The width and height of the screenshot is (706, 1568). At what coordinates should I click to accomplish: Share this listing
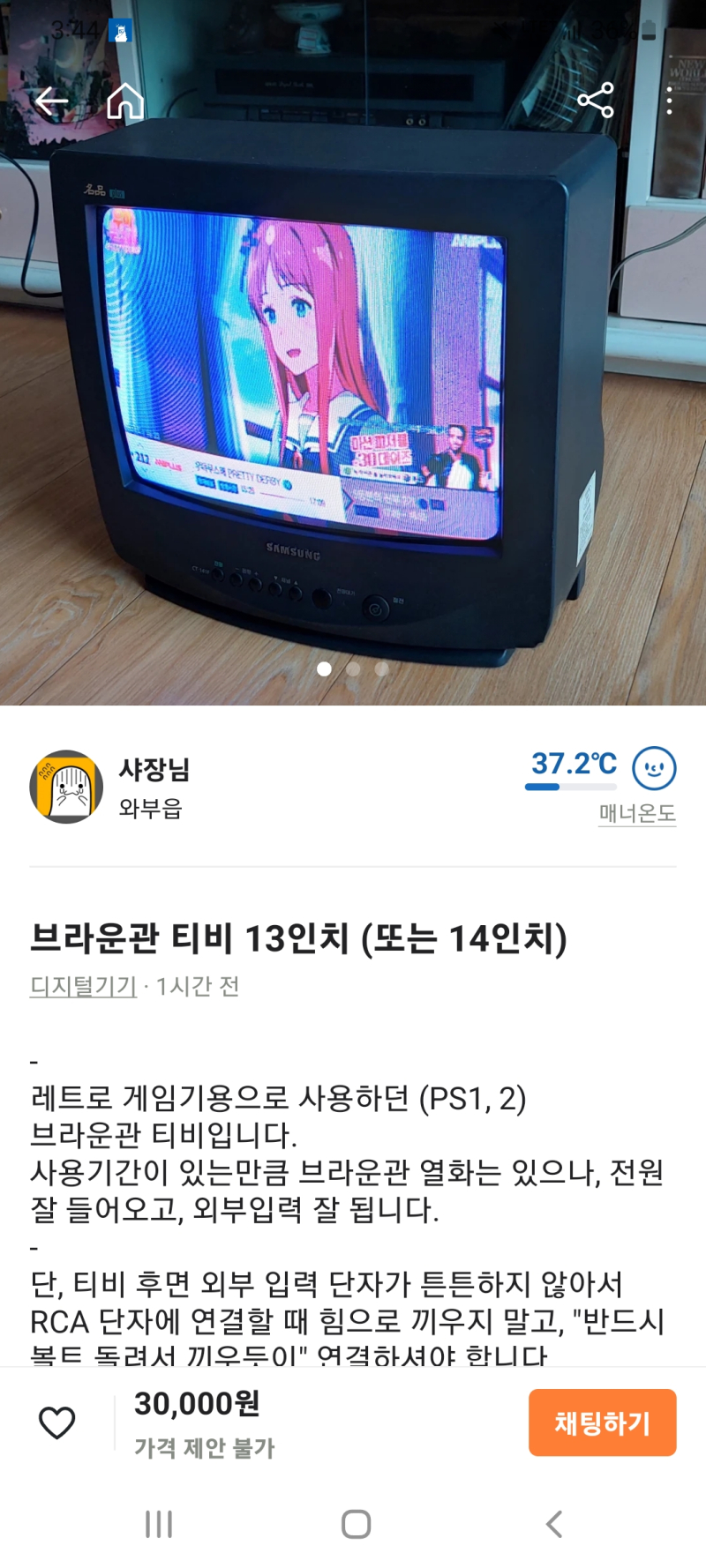(x=596, y=101)
